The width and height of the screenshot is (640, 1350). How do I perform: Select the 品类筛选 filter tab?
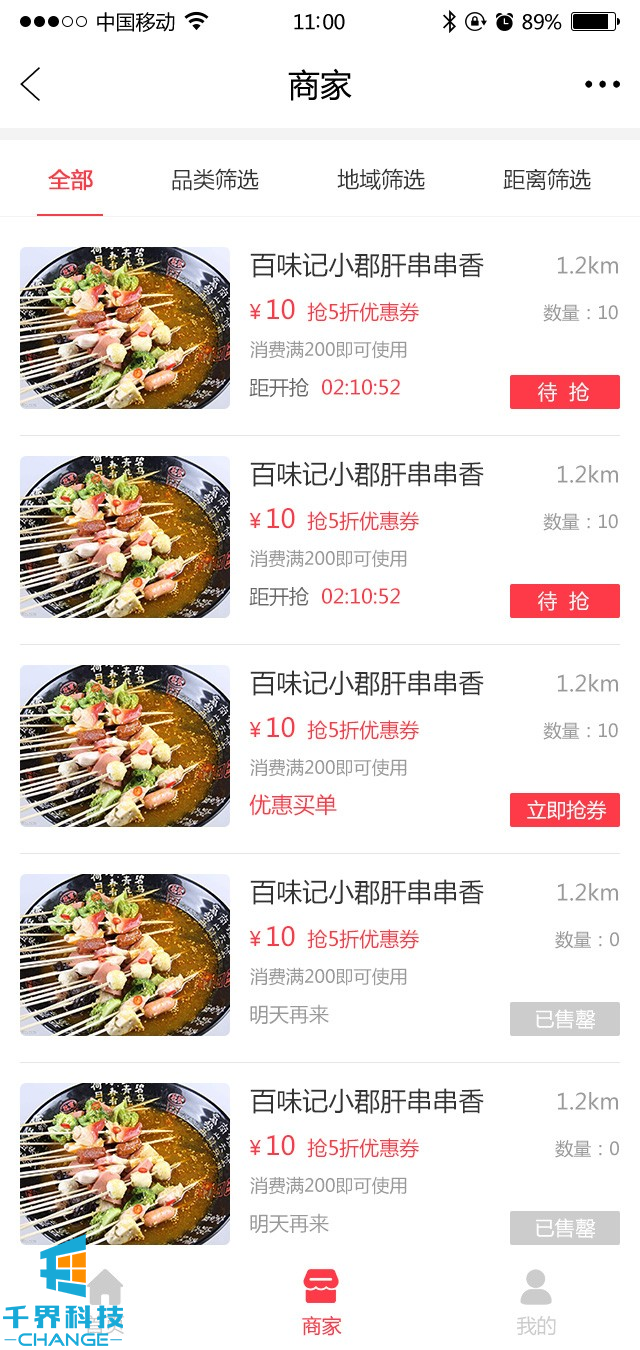(215, 180)
